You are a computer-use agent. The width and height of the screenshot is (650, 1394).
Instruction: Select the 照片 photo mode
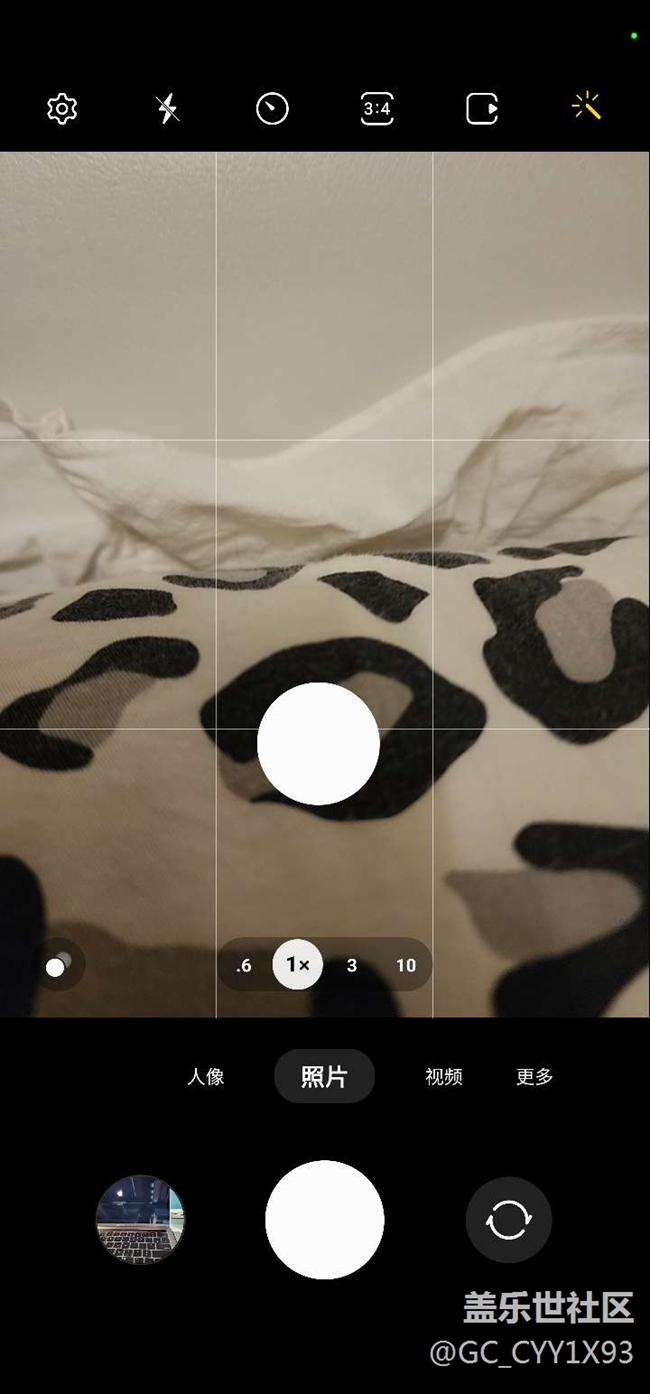324,1077
